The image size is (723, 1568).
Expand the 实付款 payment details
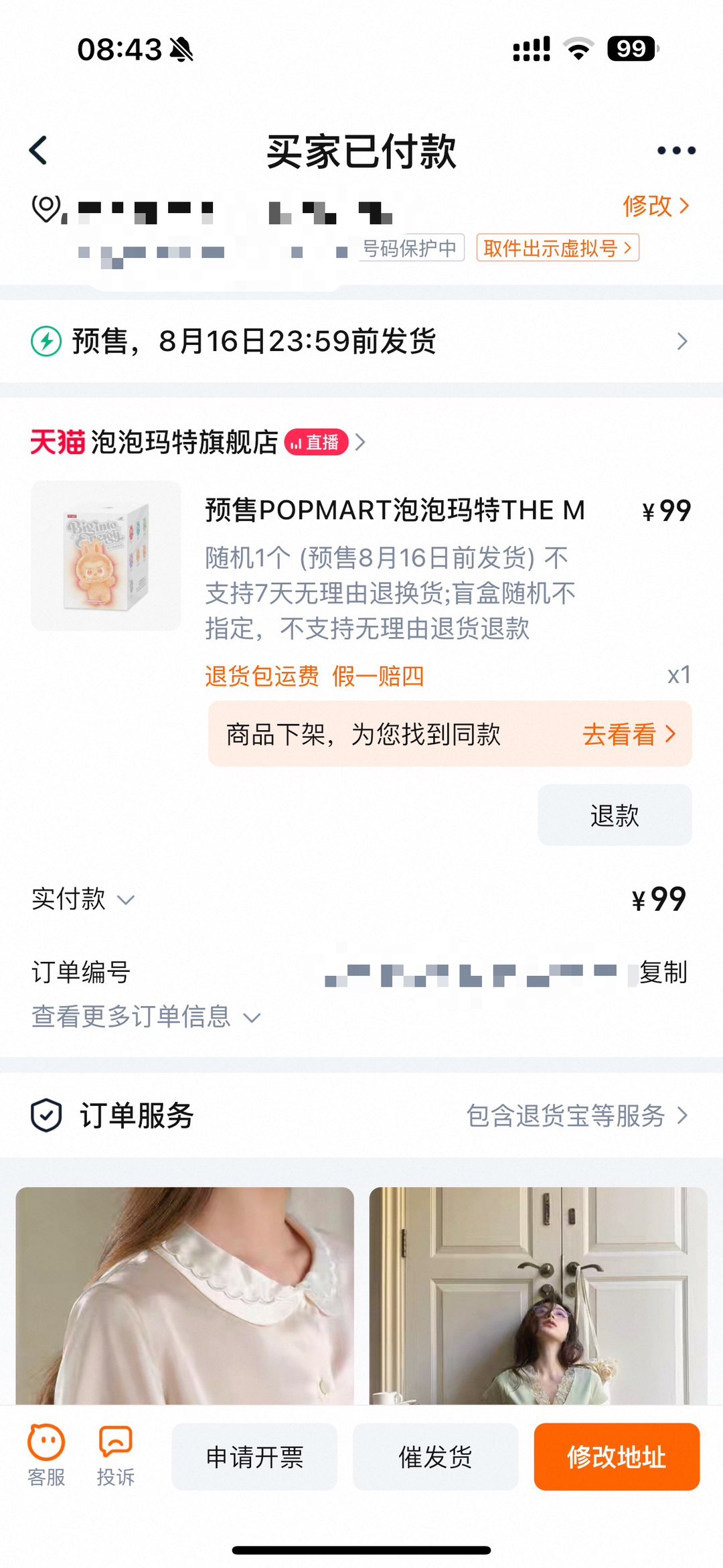click(83, 900)
